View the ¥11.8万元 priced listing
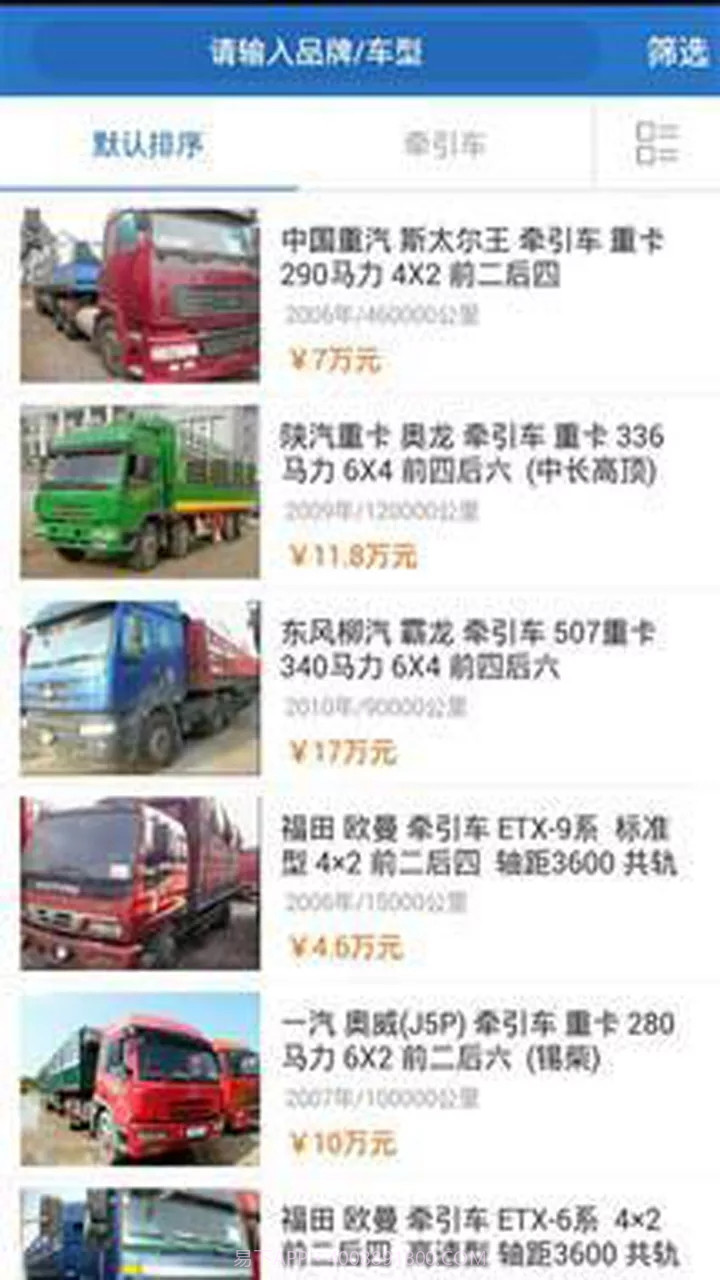Image resolution: width=720 pixels, height=1280 pixels. [x=350, y=553]
